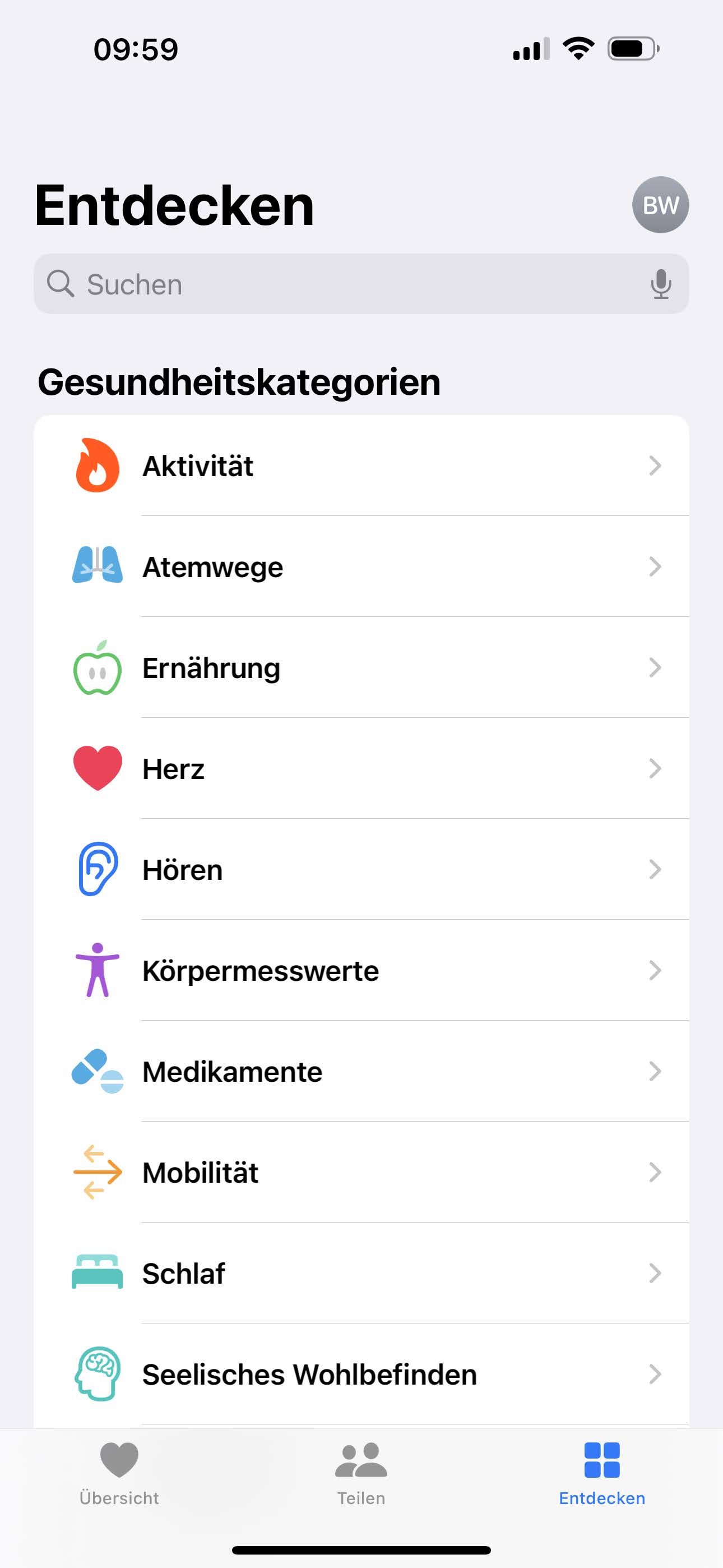Open the Körpermesswerte category

pyautogui.click(x=361, y=971)
